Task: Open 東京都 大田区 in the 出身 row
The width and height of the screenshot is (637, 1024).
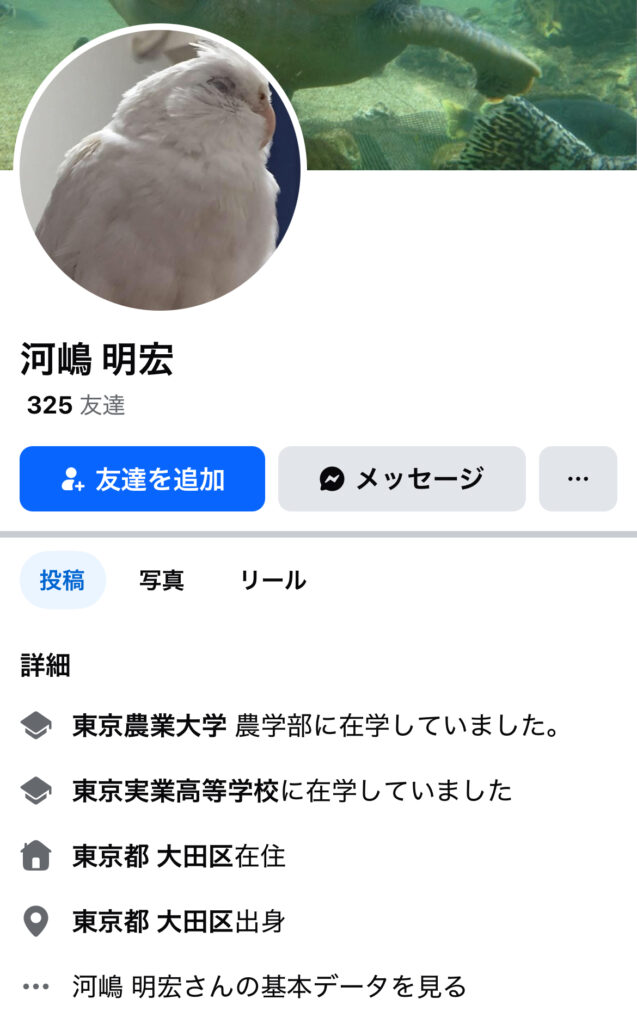Action: (152, 921)
